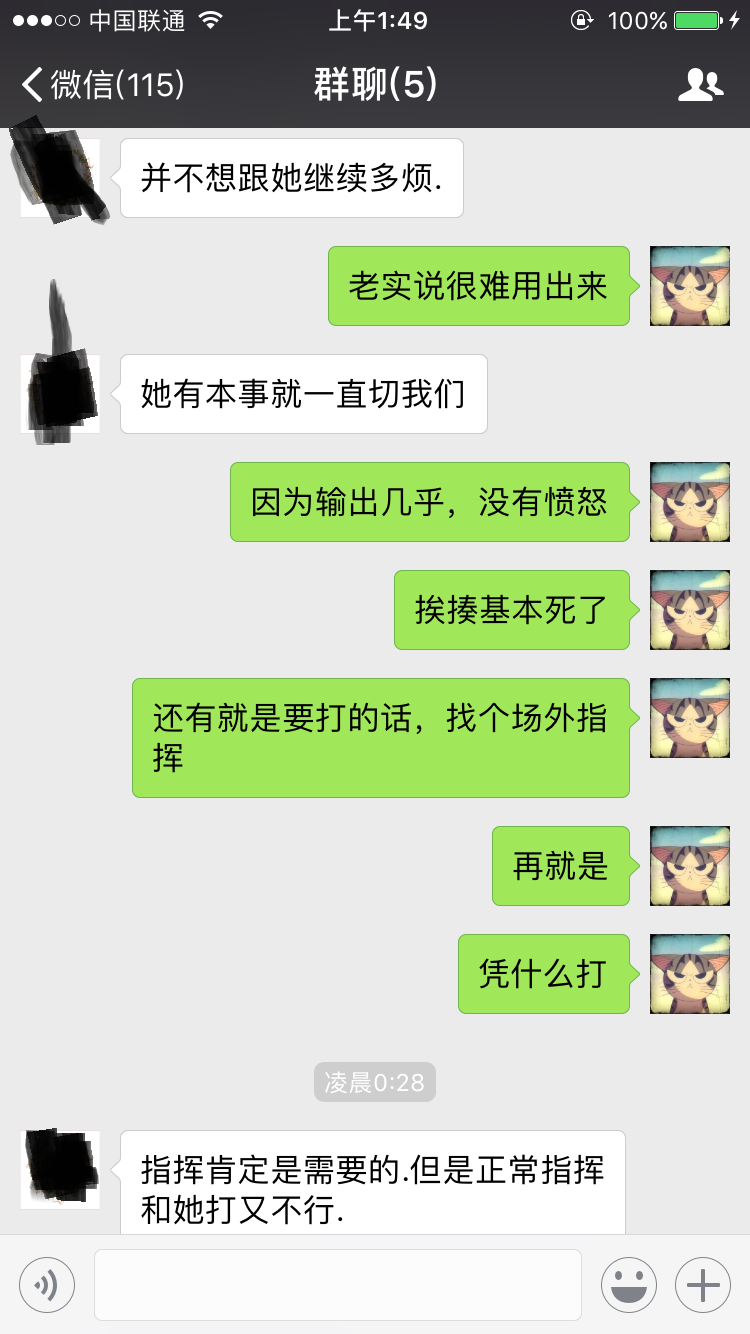Image resolution: width=750 pixels, height=1334 pixels.
Task: Tap the cat avatar beside 老实说很难用出来
Action: (x=690, y=286)
